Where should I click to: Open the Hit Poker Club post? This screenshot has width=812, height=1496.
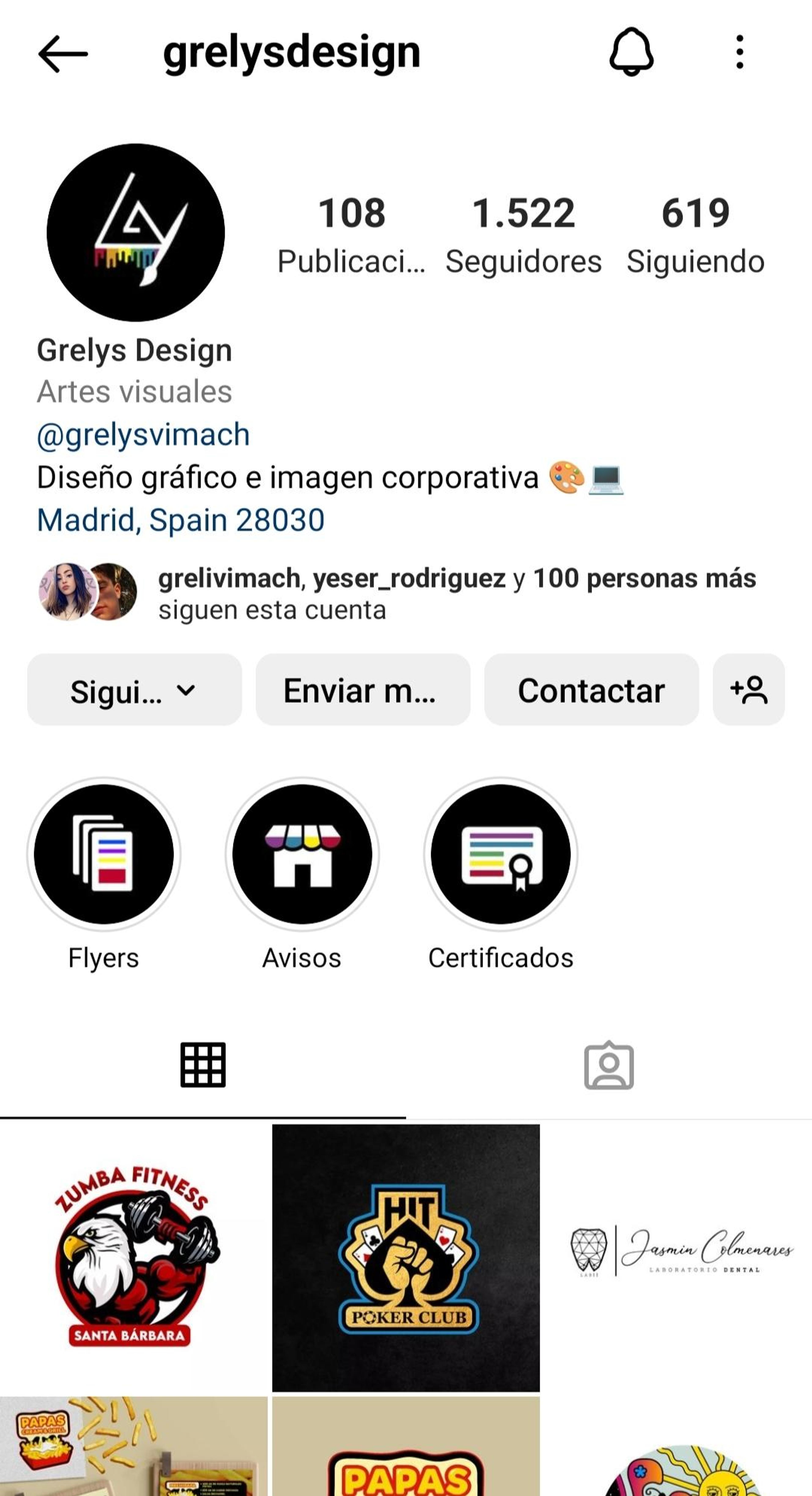pos(406,1258)
